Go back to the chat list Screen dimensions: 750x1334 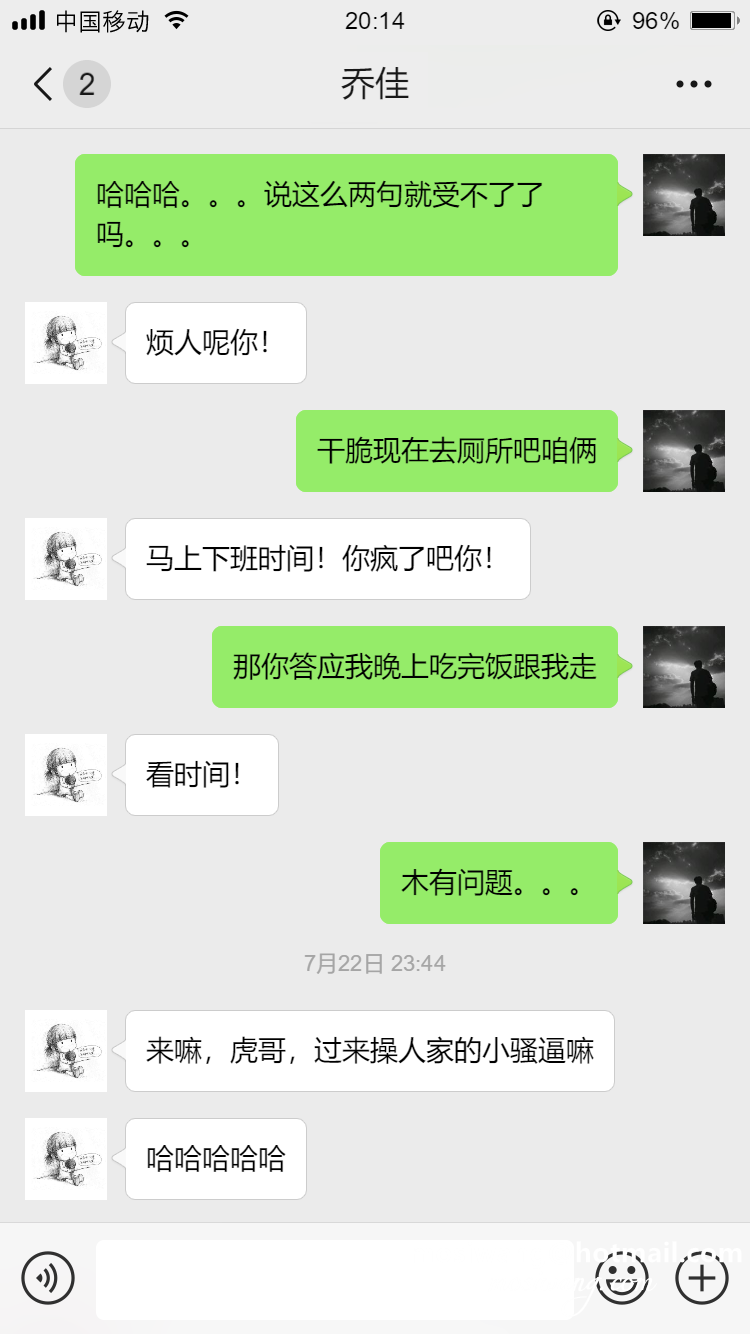(45, 84)
